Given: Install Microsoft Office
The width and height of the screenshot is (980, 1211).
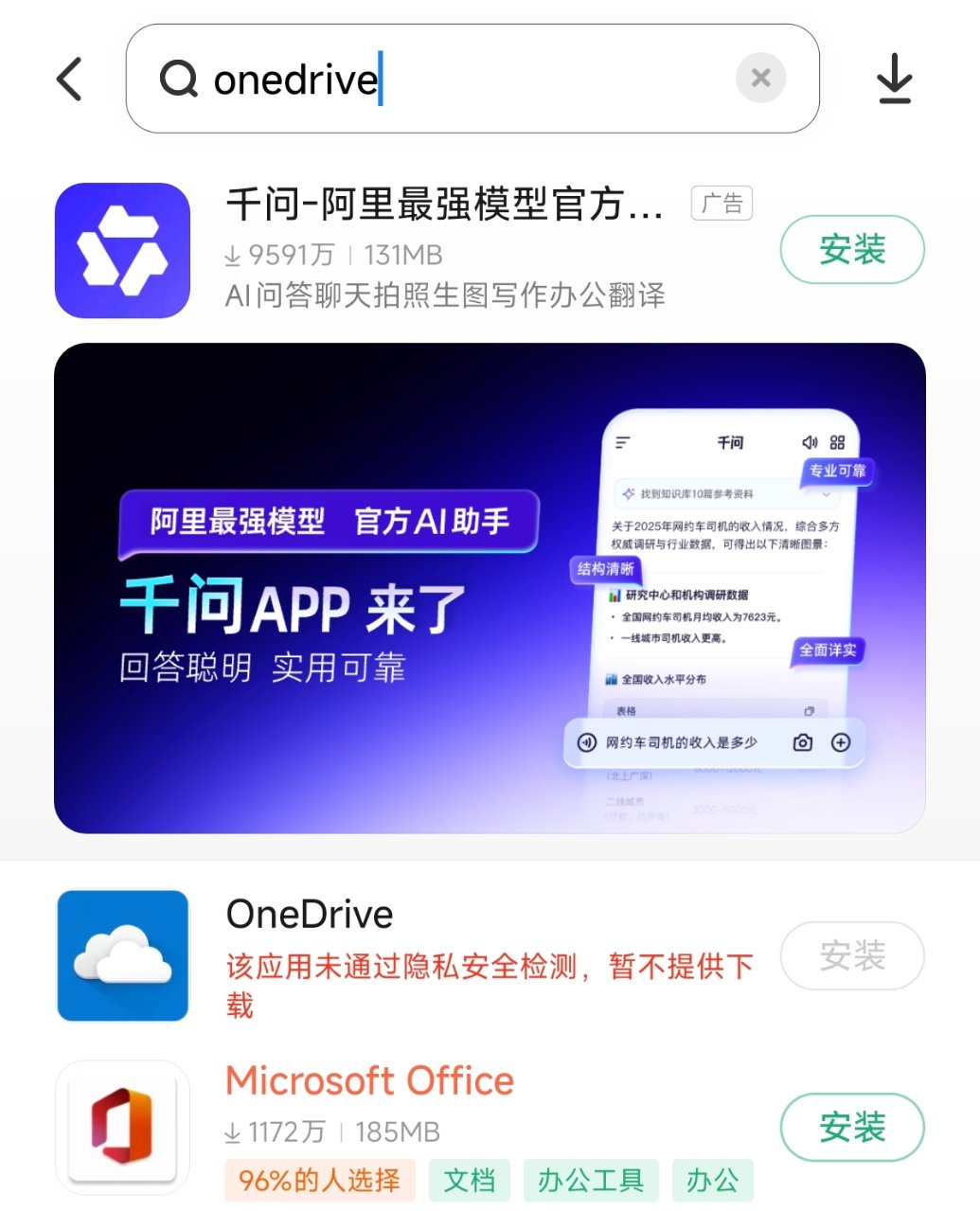Looking at the screenshot, I should [851, 1127].
